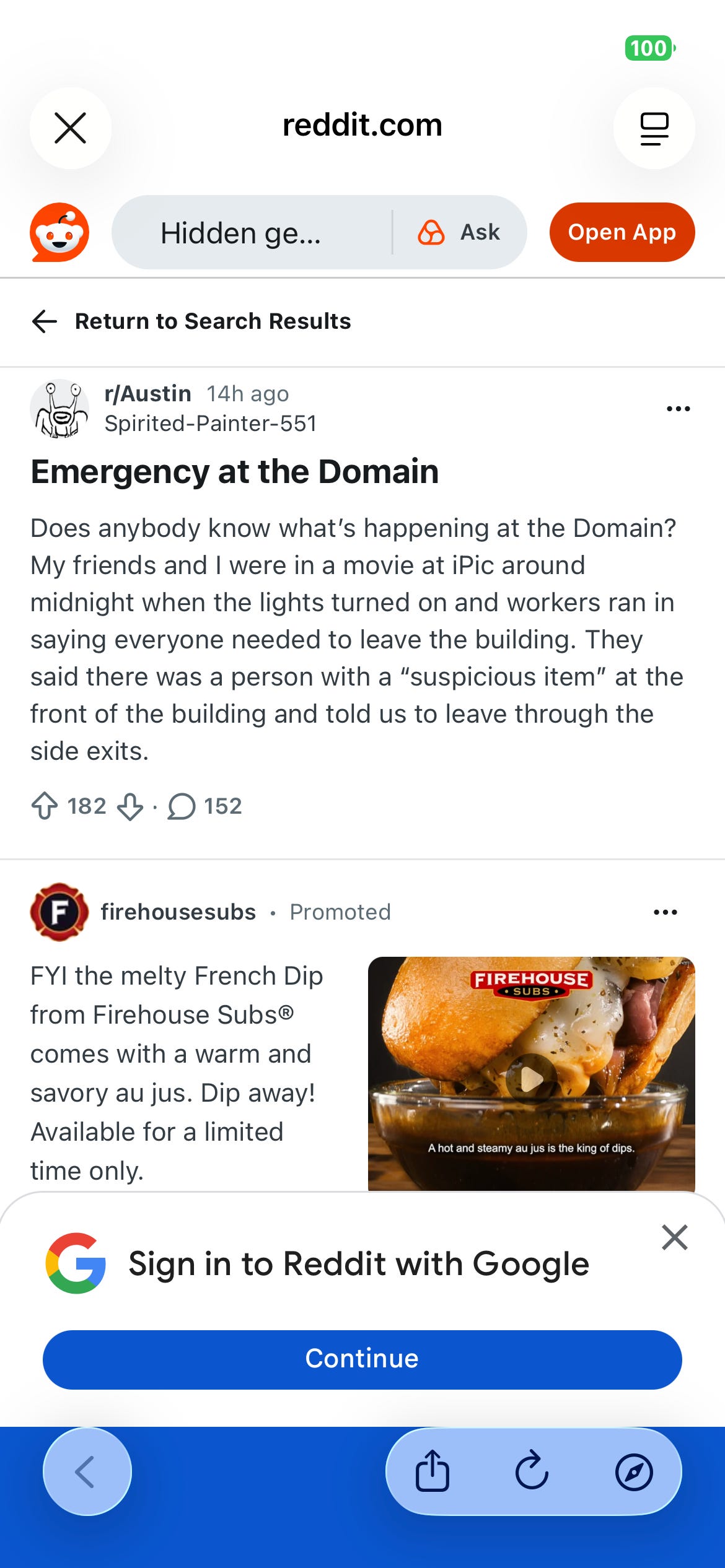Downvote the Emergency at the Domain post
This screenshot has height=1568, width=725.
tap(130, 806)
